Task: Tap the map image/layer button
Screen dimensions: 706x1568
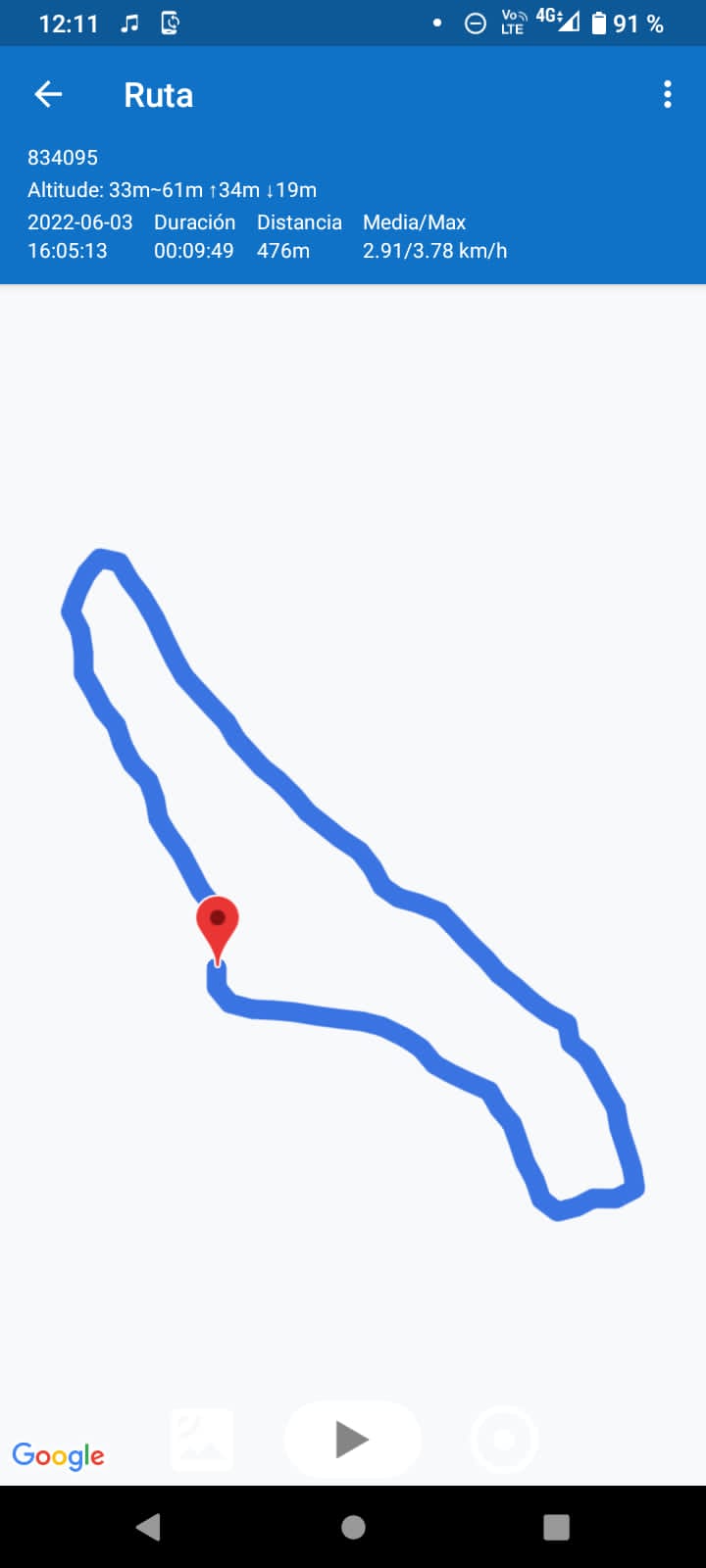Action: pos(202,1440)
